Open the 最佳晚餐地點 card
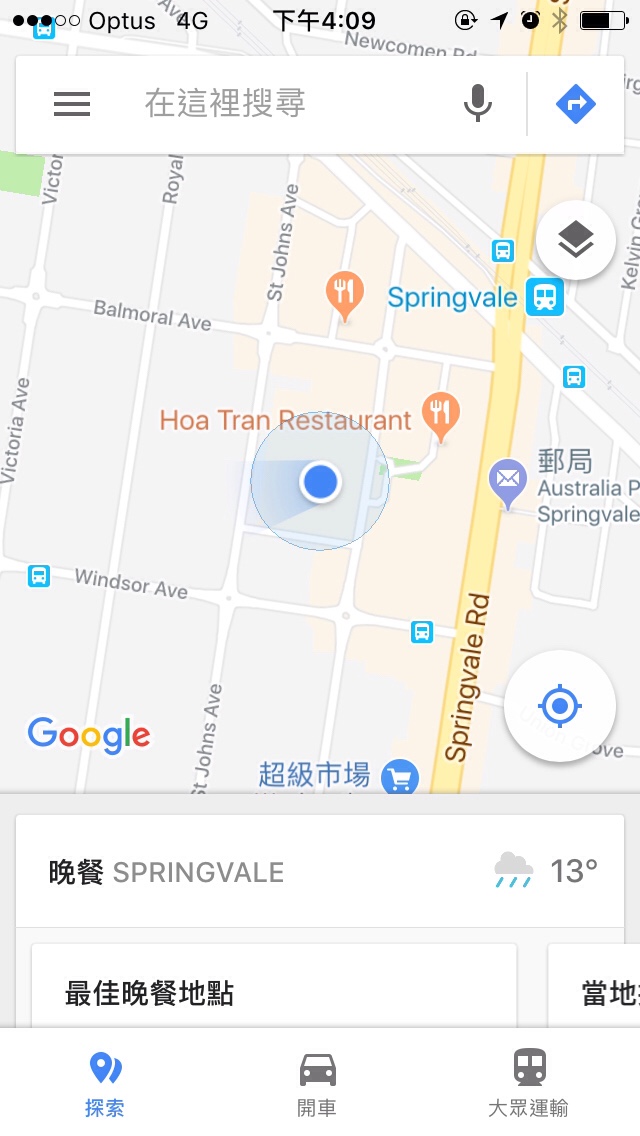The height and width of the screenshot is (1136, 640). pyautogui.click(x=274, y=991)
